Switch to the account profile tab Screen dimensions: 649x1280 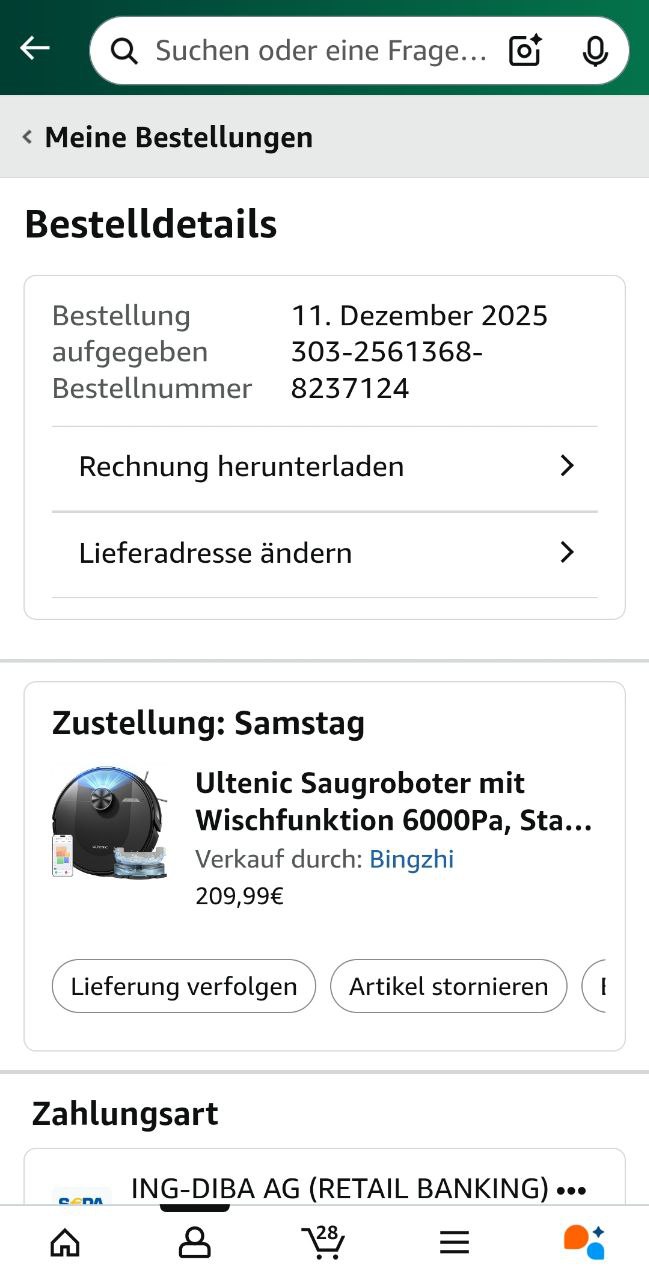point(195,1243)
